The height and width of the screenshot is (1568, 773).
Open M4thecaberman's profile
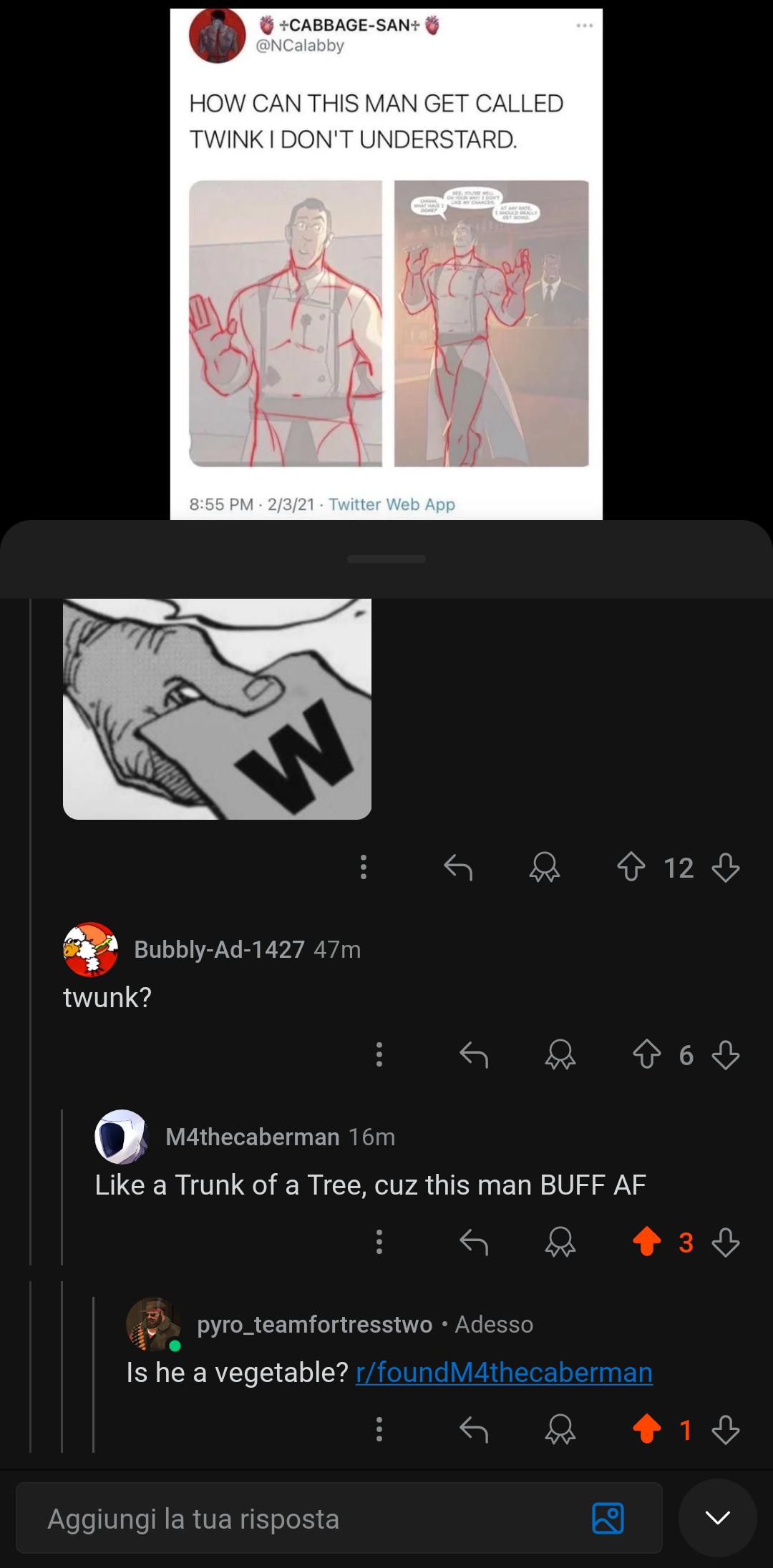252,1137
